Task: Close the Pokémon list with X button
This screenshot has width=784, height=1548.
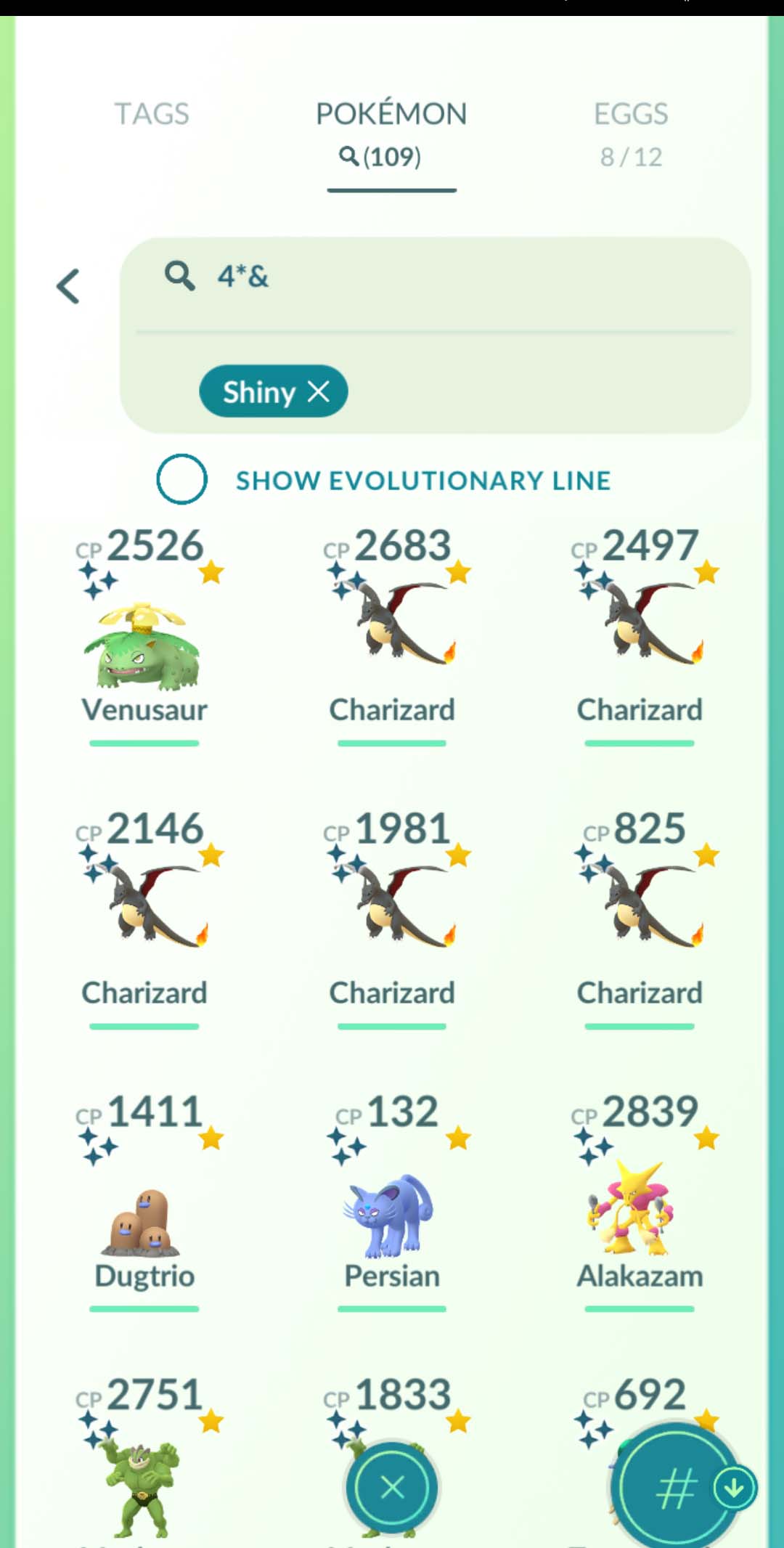Action: [x=392, y=1488]
